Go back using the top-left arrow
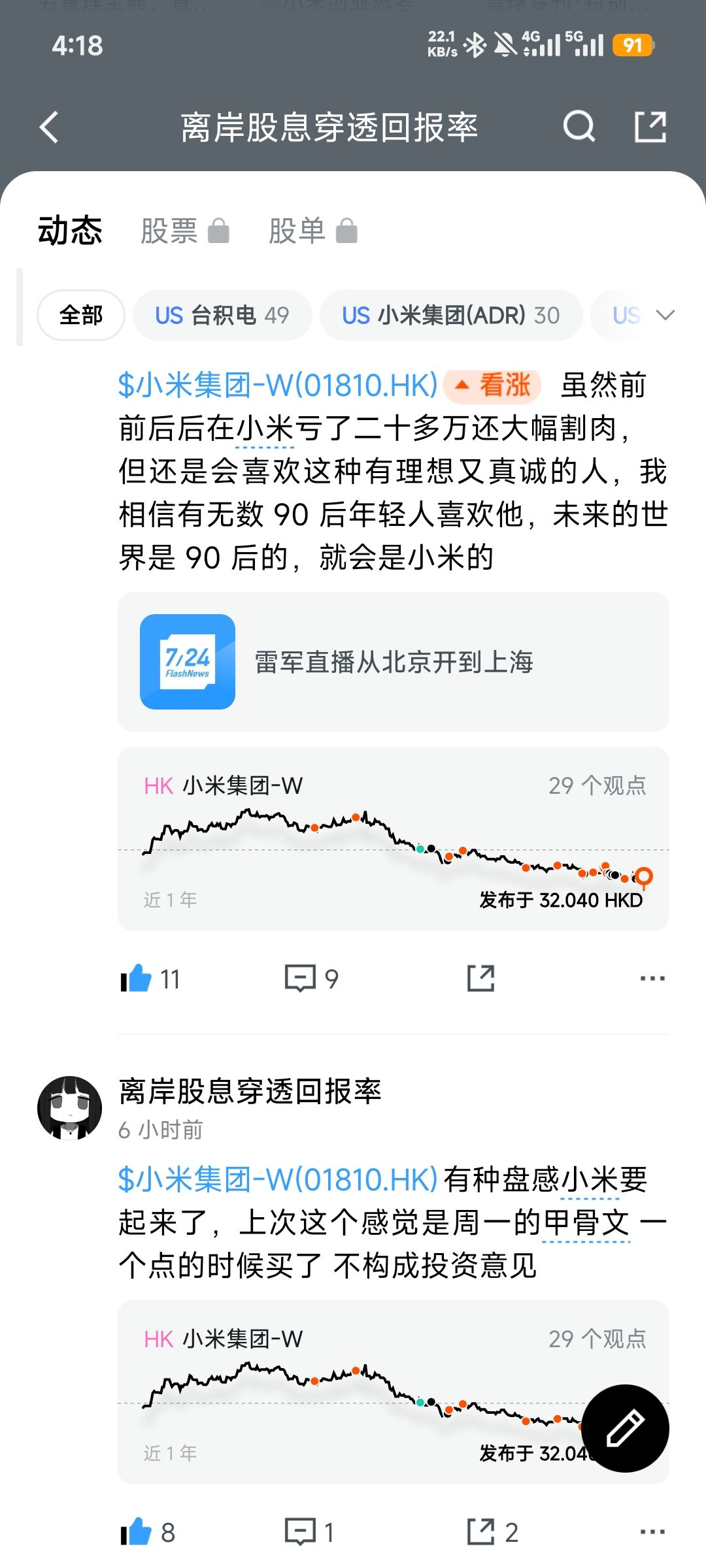706x1568 pixels. tap(50, 127)
